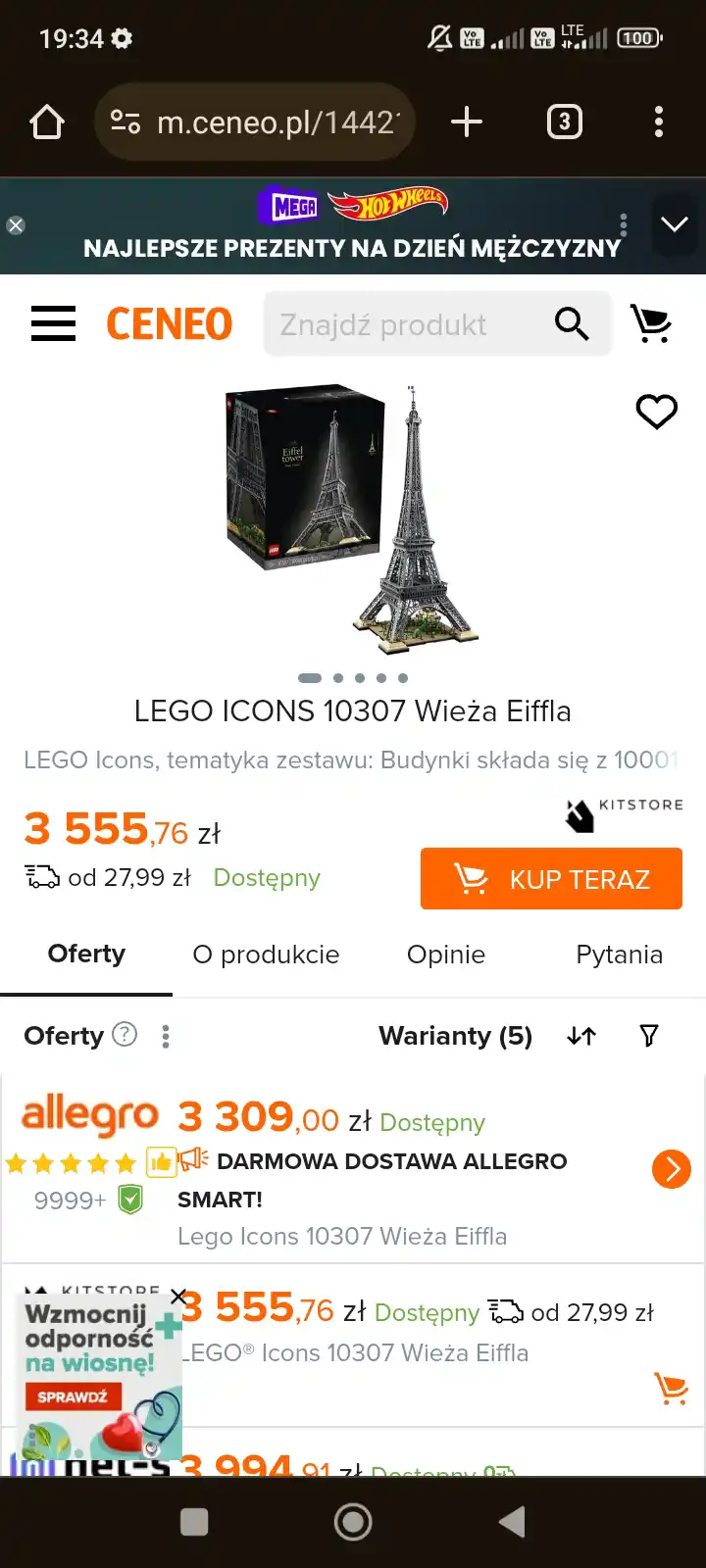This screenshot has width=706, height=1568.
Task: Dismiss the Dzień Mężczyzny banner
Action: point(16,225)
